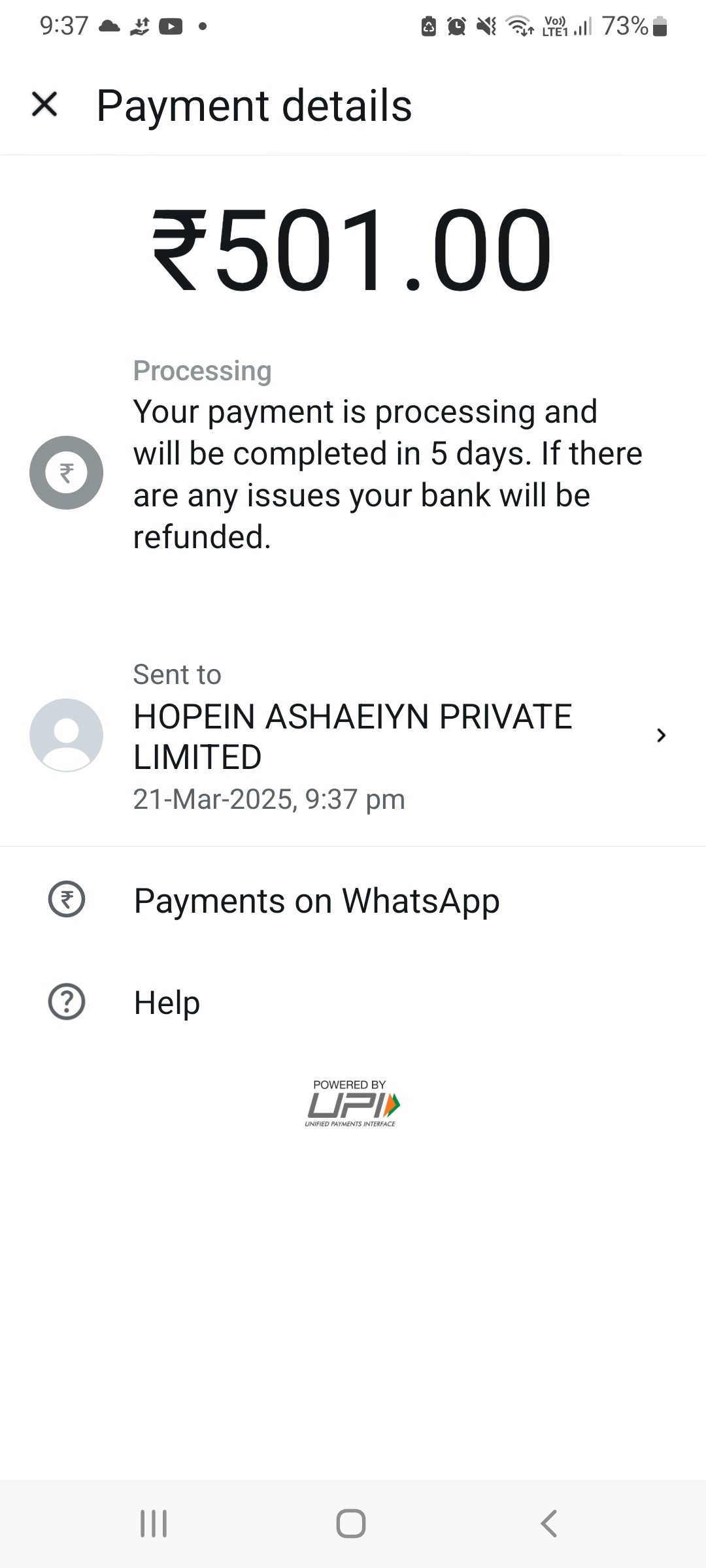This screenshot has height=1568, width=706.
Task: Open the Help option
Action: pyautogui.click(x=353, y=1002)
